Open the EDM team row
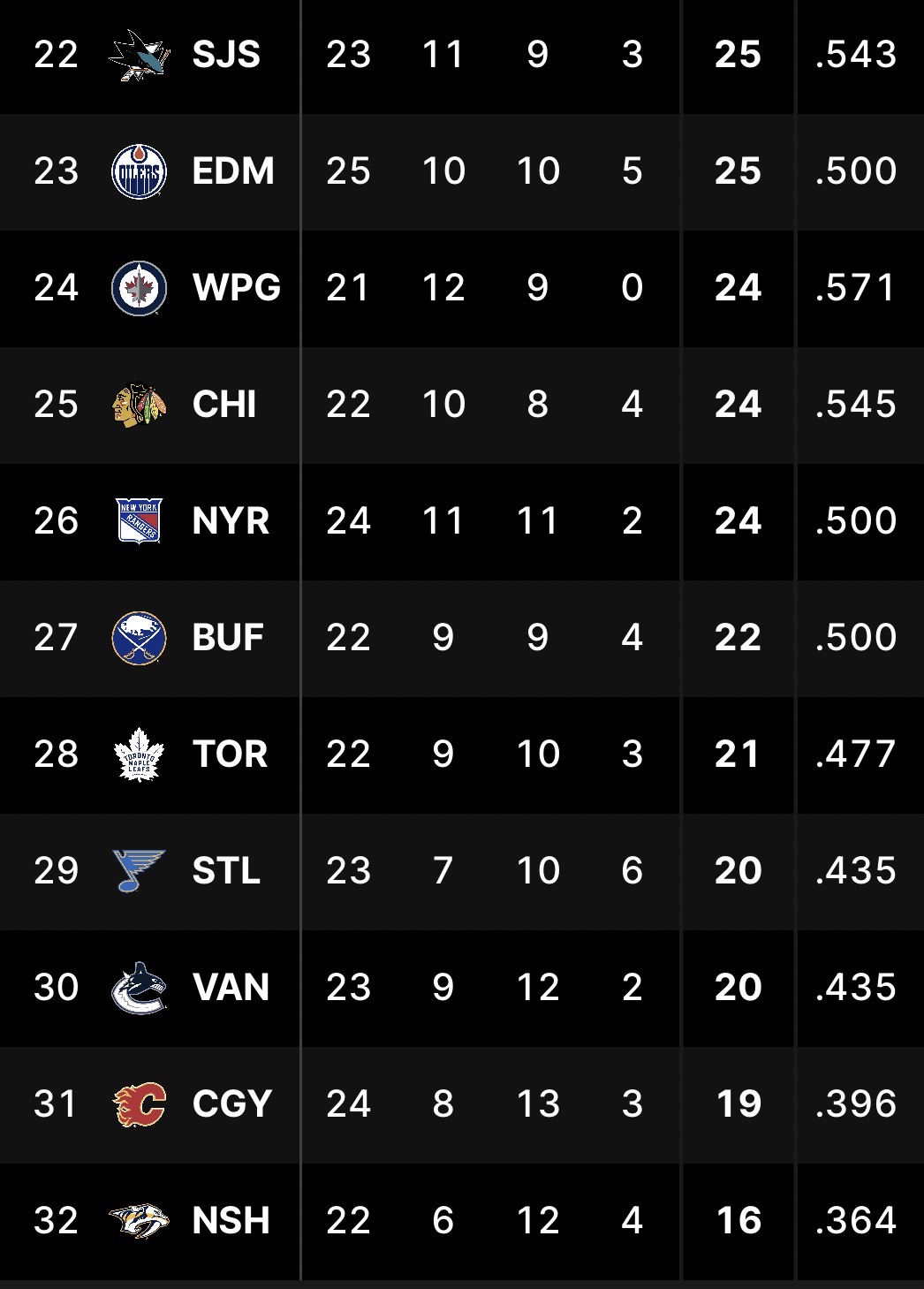924x1289 pixels. point(232,171)
